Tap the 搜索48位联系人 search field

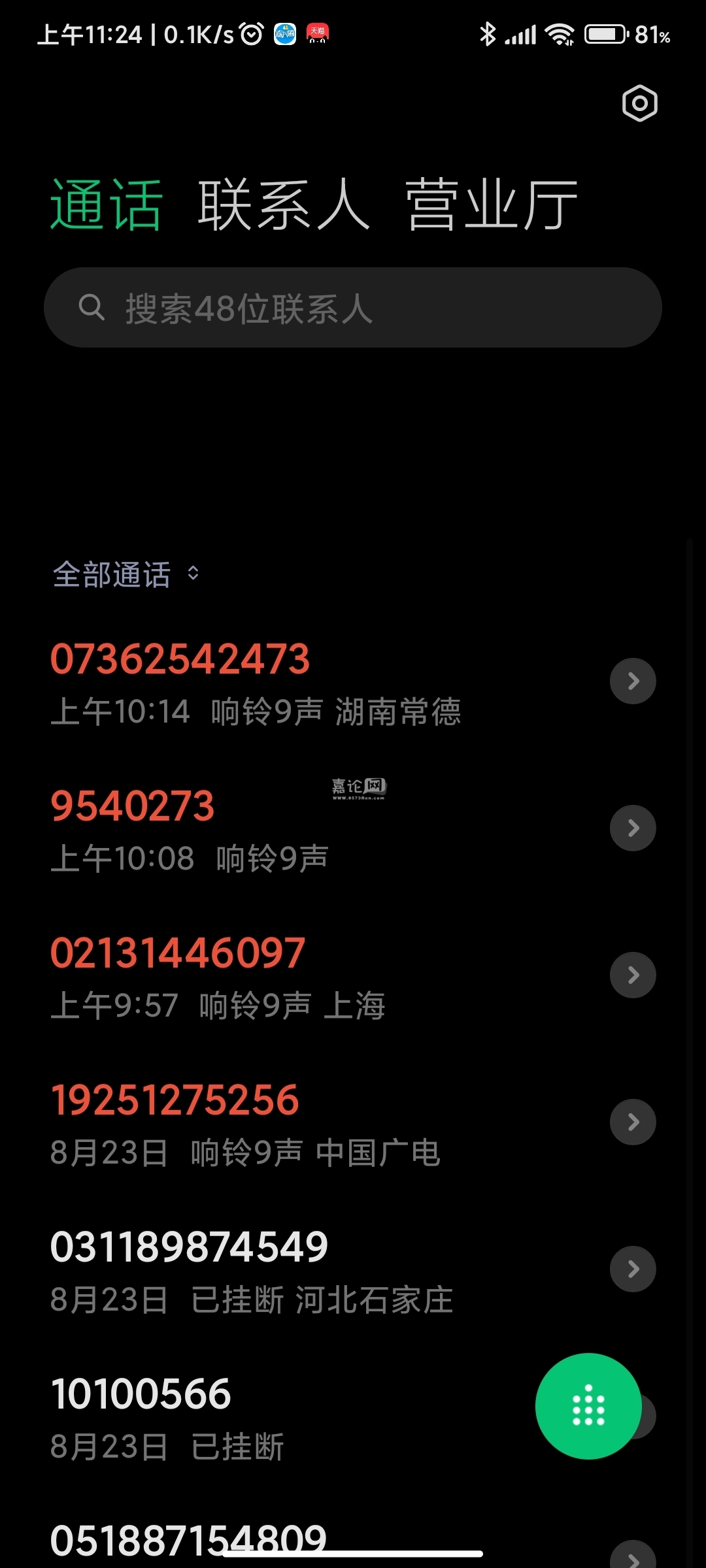[353, 308]
